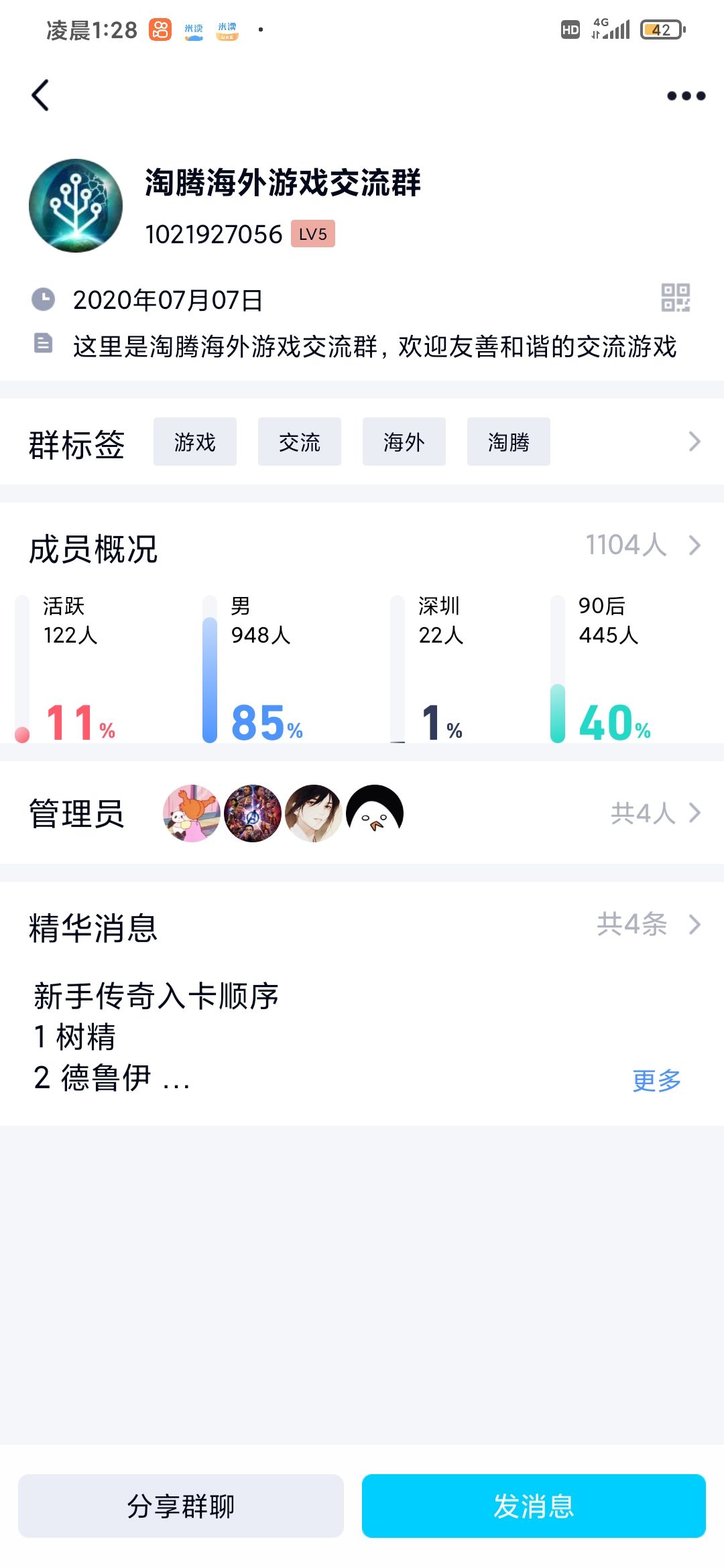The height and width of the screenshot is (1568, 724).
Task: Tap the clock icon beside the creation date
Action: 44,300
